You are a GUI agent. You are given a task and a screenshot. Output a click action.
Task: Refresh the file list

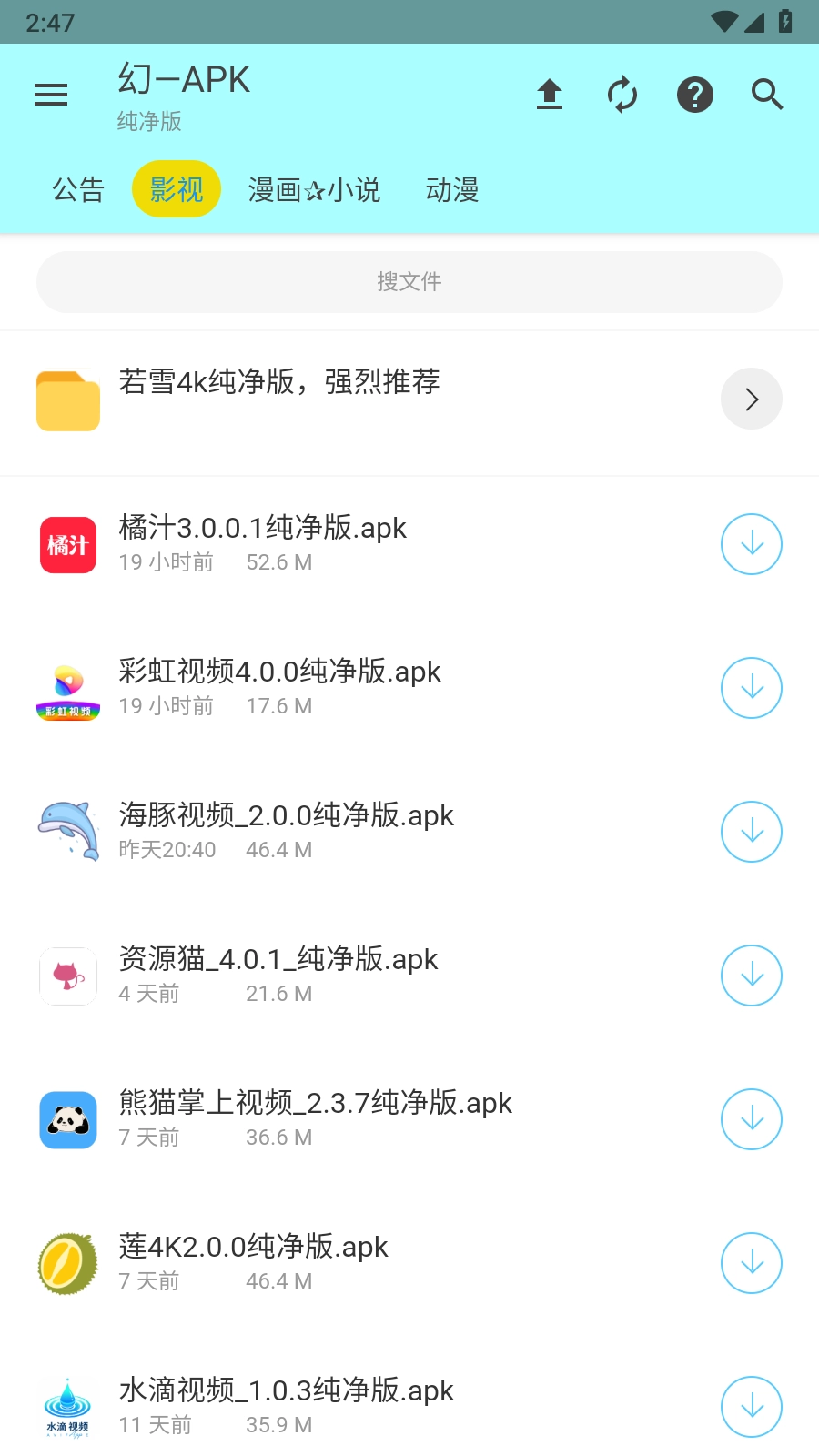tap(622, 95)
